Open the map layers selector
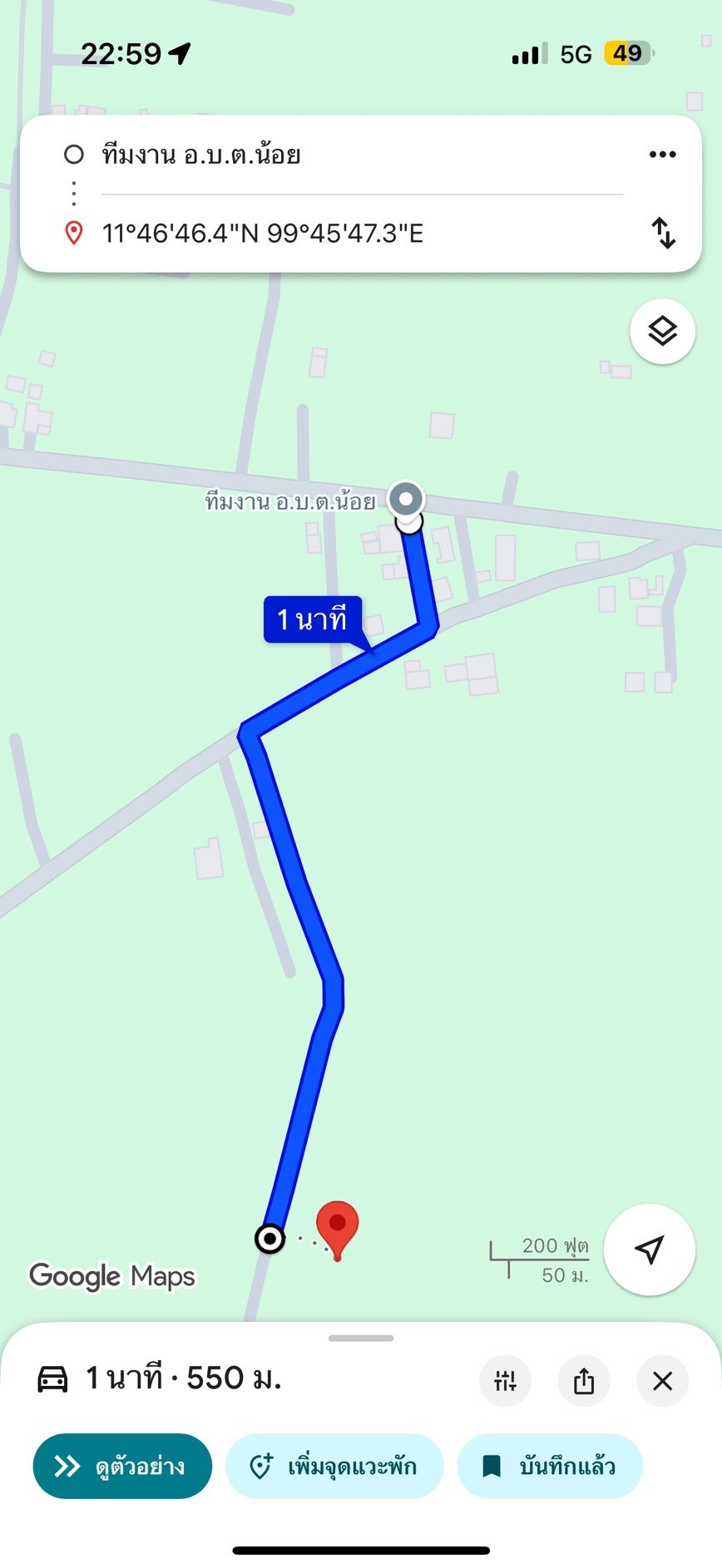Viewport: 722px width, 1568px height. tap(662, 332)
